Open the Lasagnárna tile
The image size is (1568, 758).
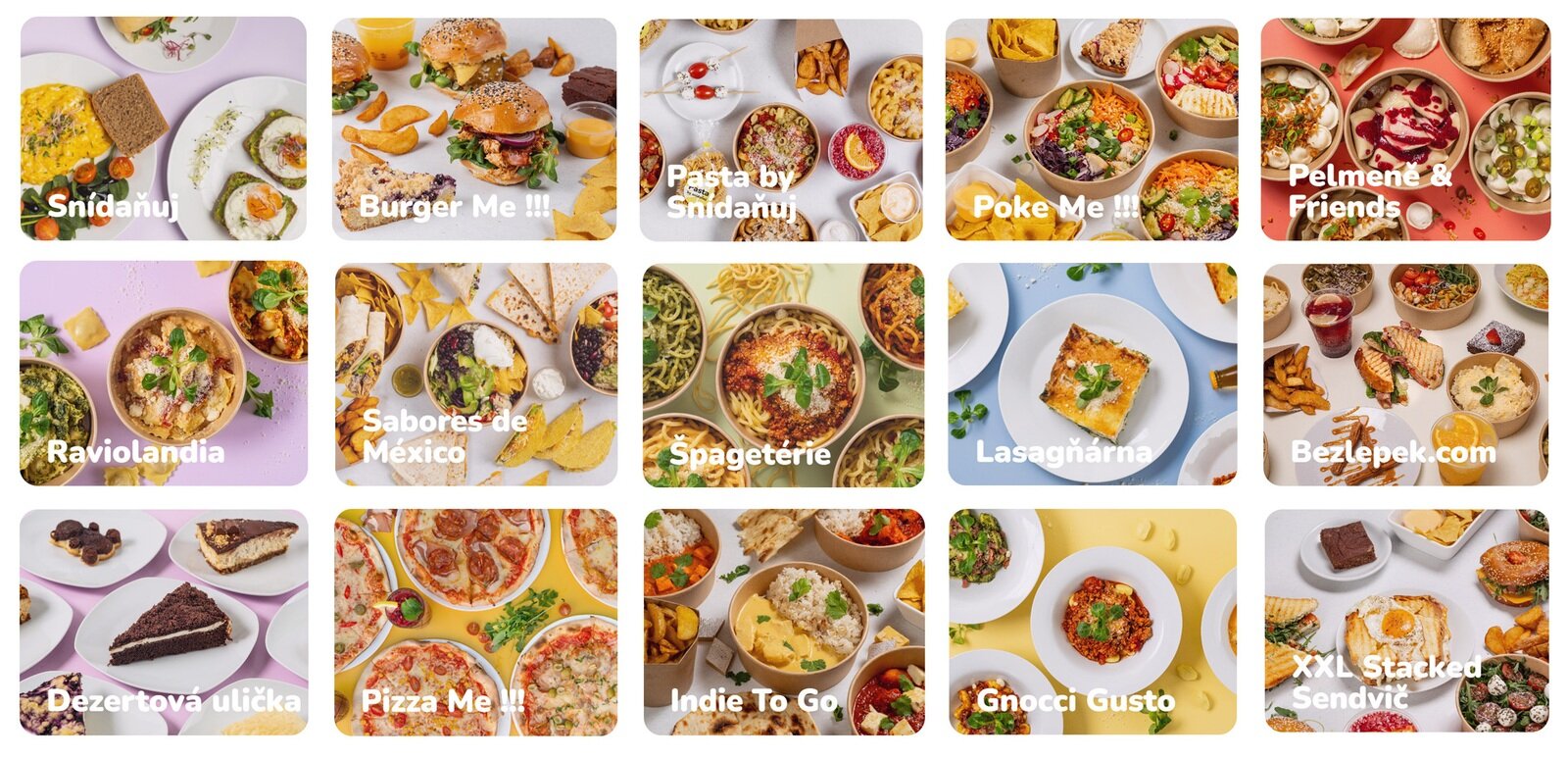1092,374
